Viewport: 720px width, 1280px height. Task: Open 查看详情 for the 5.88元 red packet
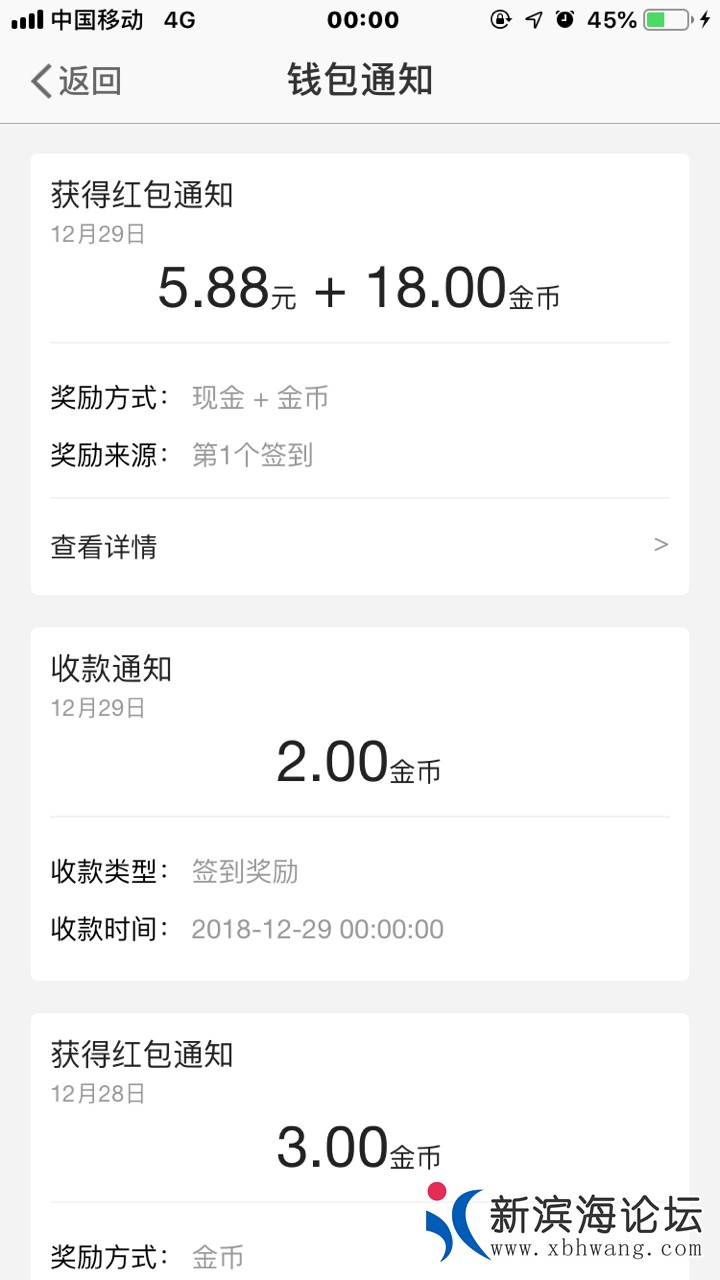pyautogui.click(x=359, y=546)
